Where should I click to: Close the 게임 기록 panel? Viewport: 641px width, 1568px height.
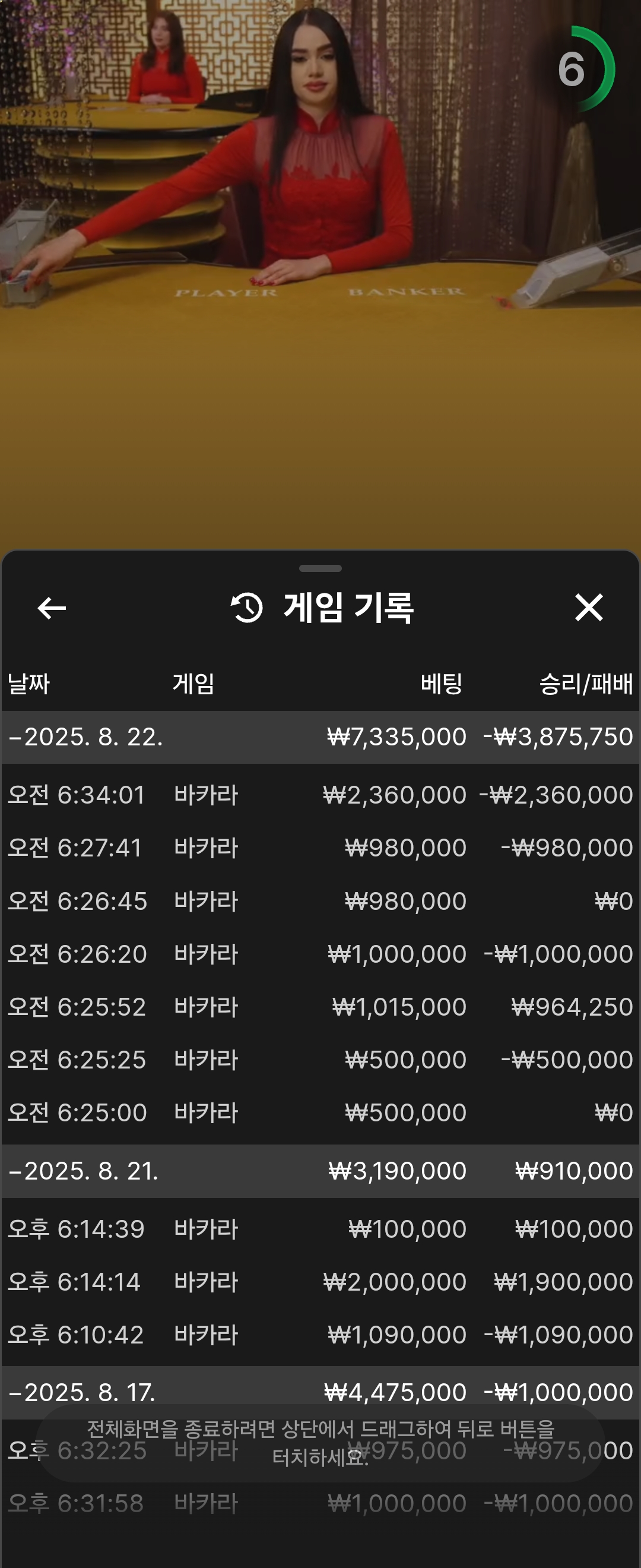588,608
